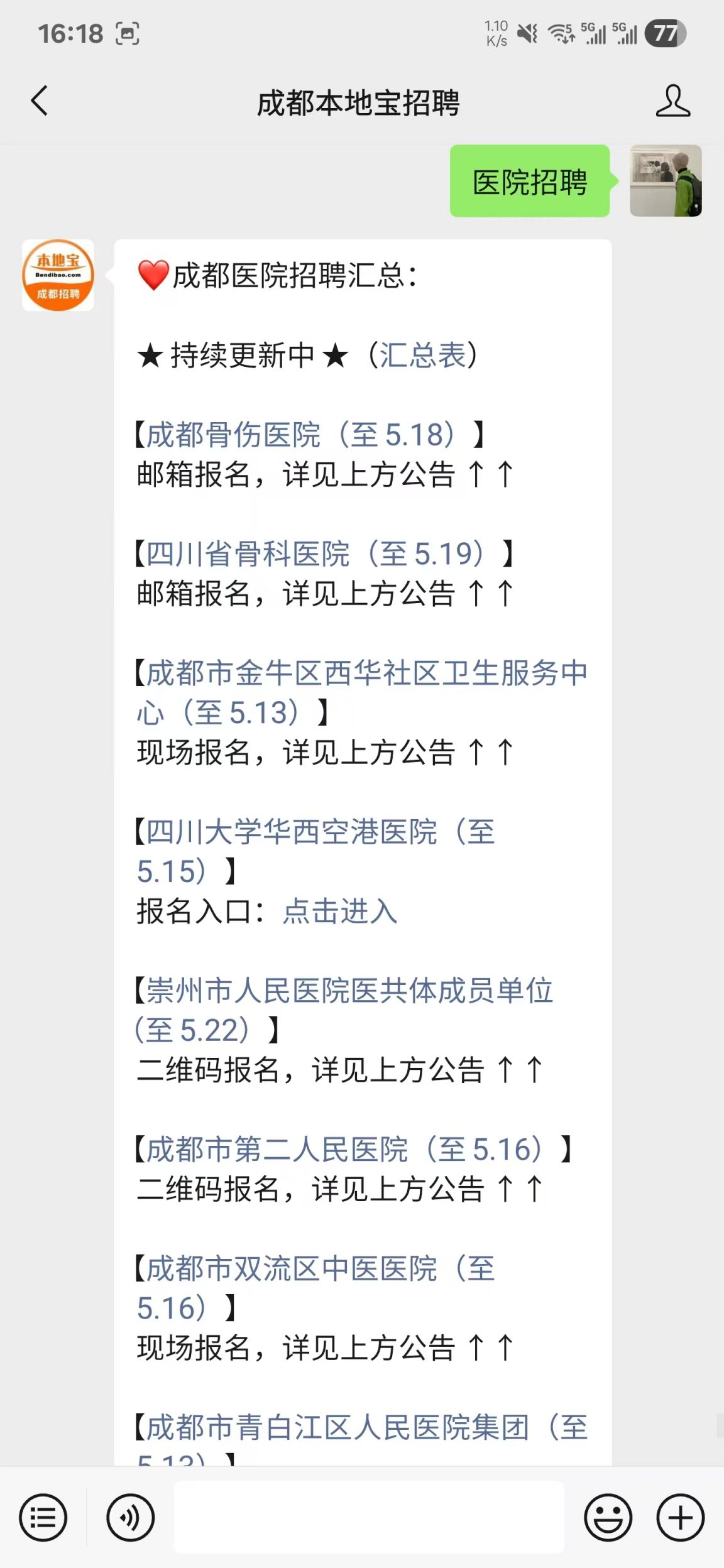Viewport: 724px width, 1568px height.
Task: Open the plus attachments menu
Action: (681, 1518)
